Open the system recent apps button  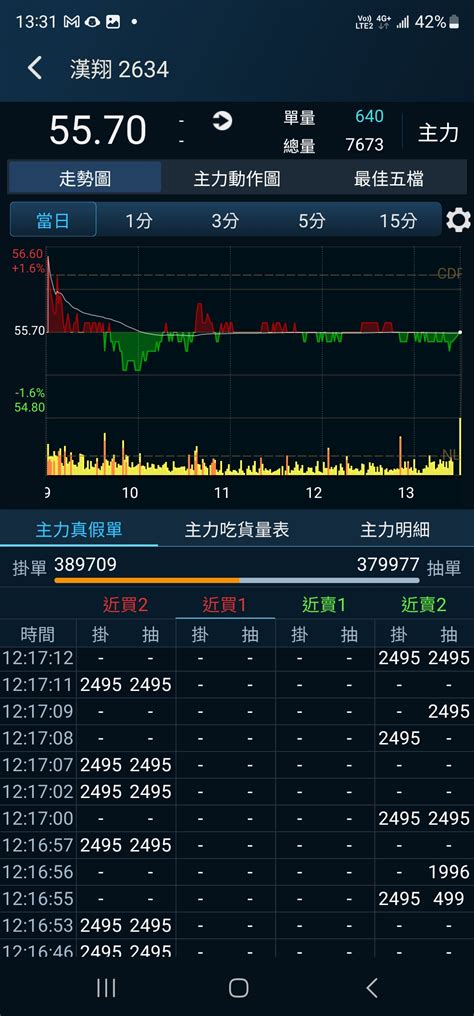pyautogui.click(x=106, y=987)
